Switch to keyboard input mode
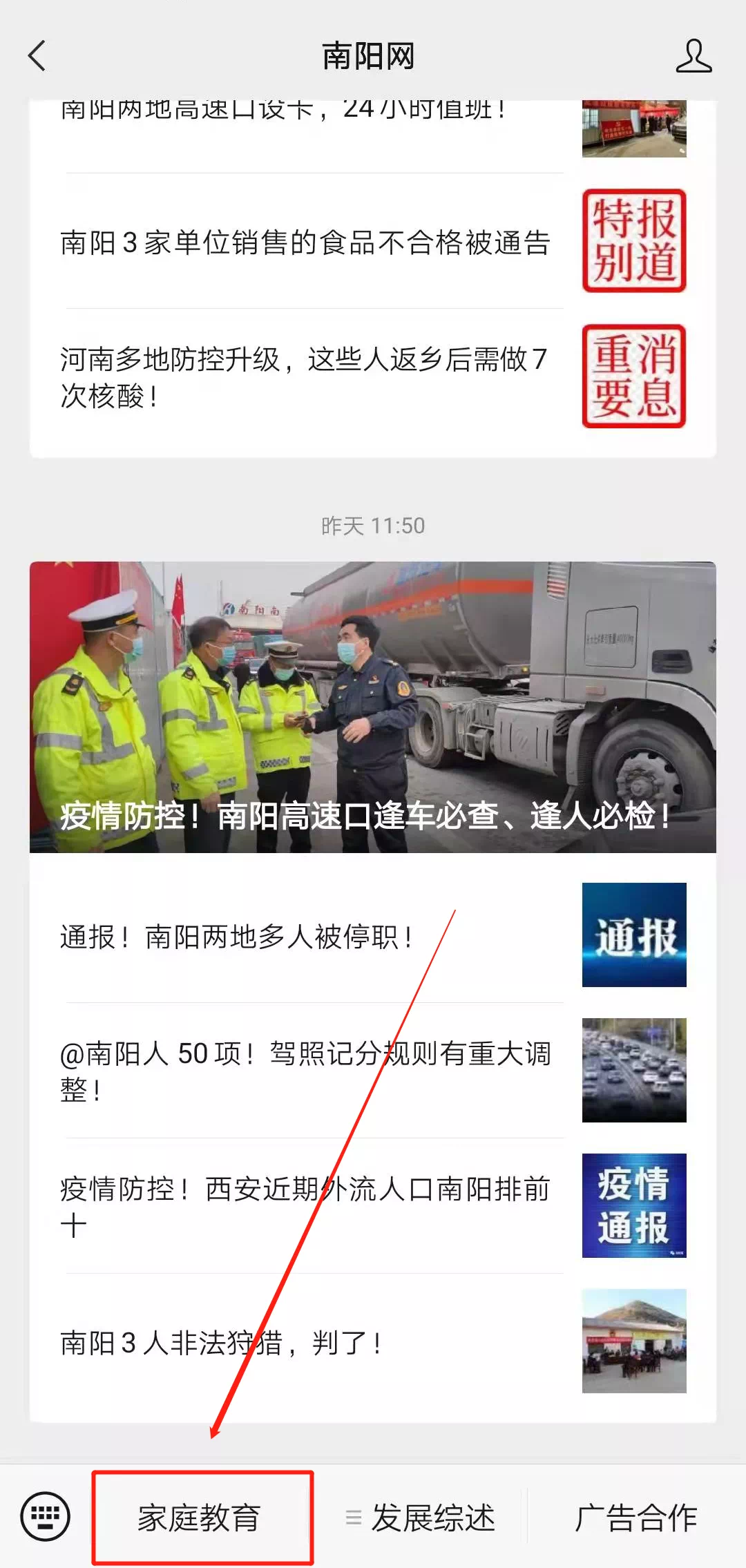The image size is (746, 1568). 46,1518
